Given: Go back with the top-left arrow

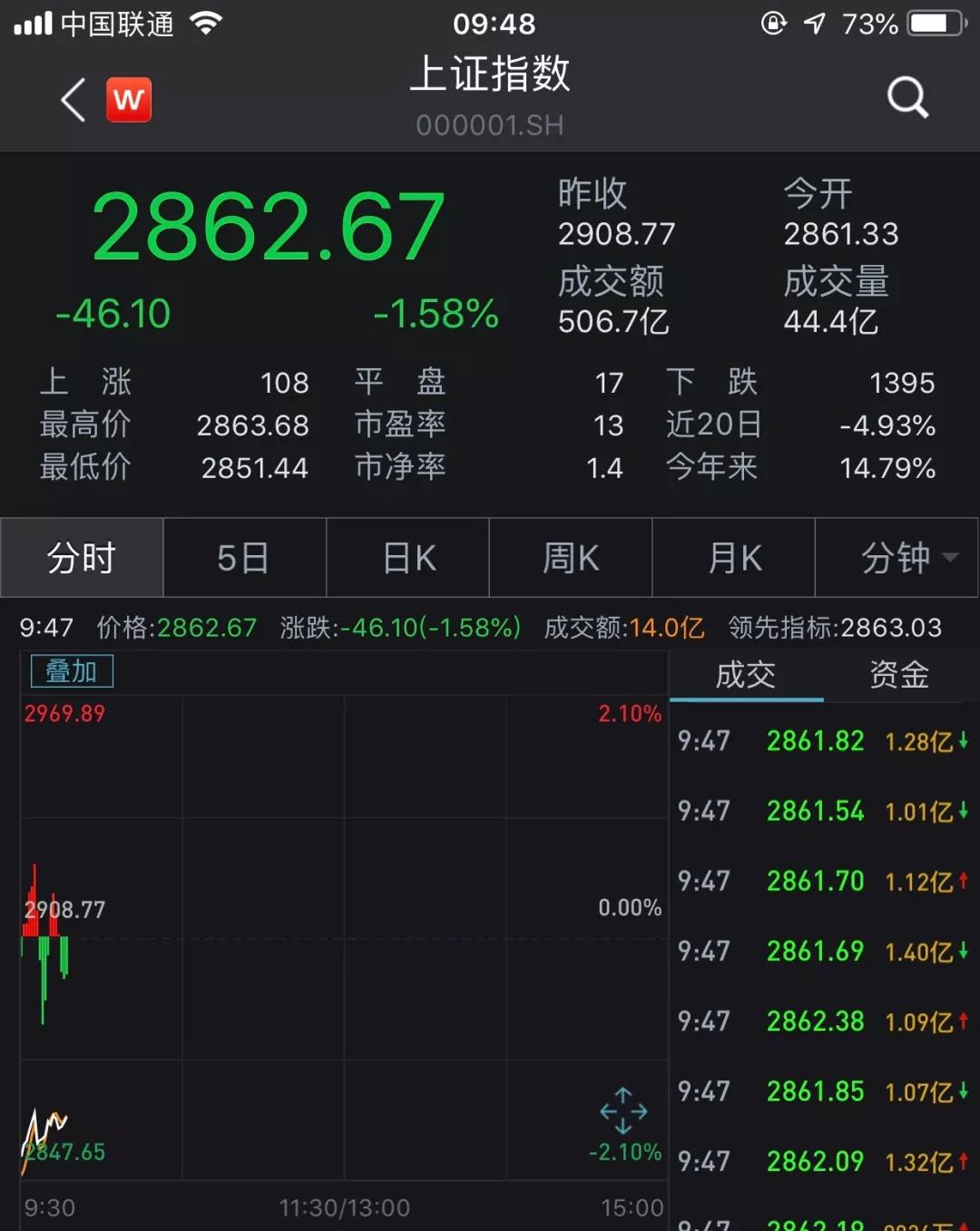Looking at the screenshot, I should click(73, 100).
